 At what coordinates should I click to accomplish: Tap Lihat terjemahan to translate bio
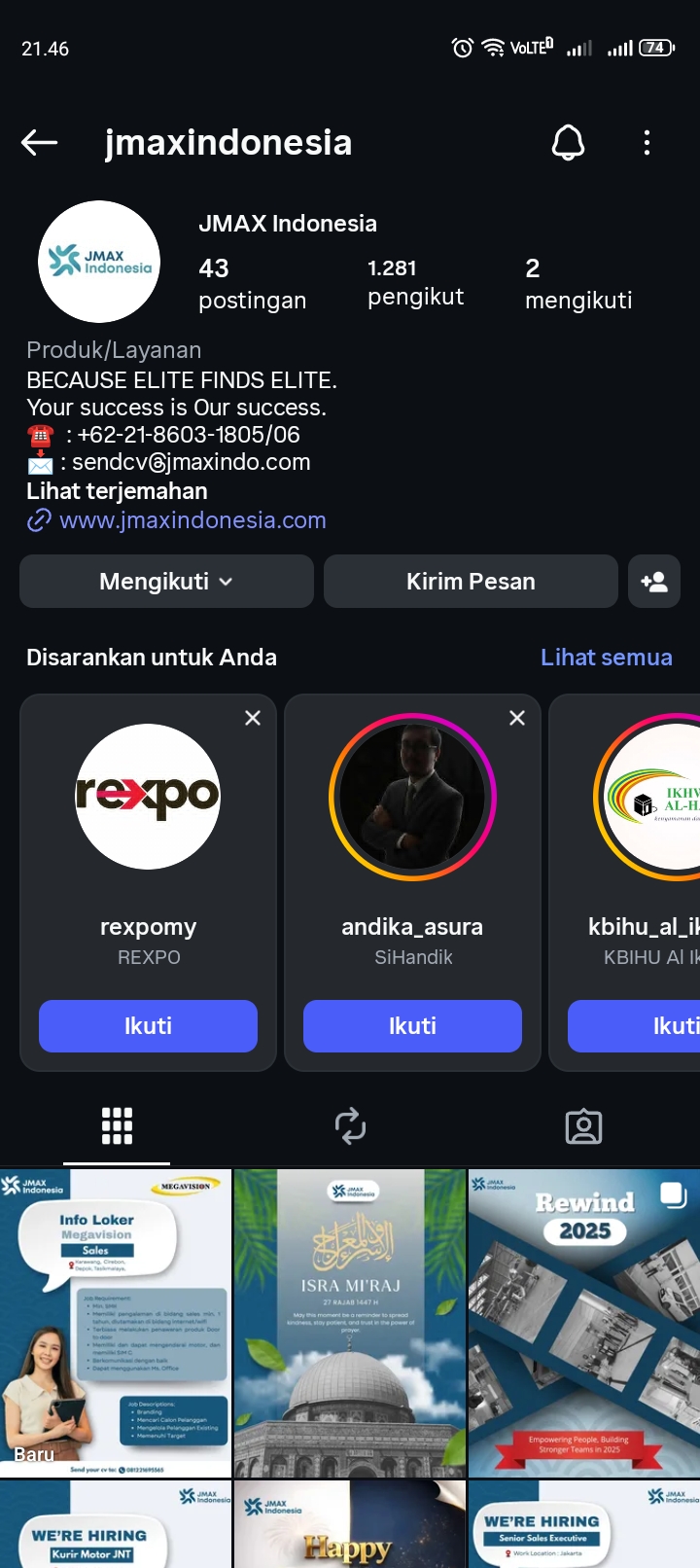tap(117, 491)
